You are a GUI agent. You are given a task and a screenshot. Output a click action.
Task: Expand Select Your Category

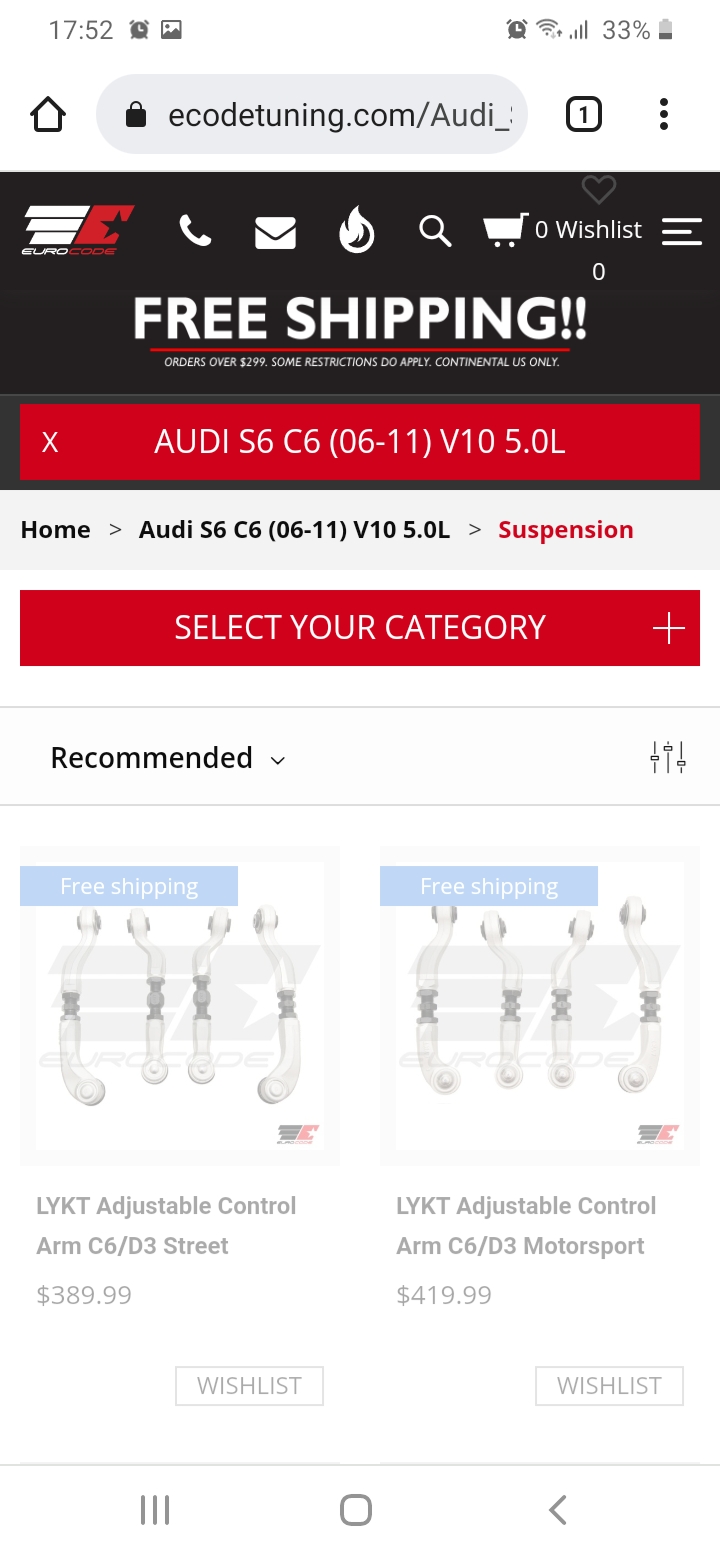(x=360, y=628)
